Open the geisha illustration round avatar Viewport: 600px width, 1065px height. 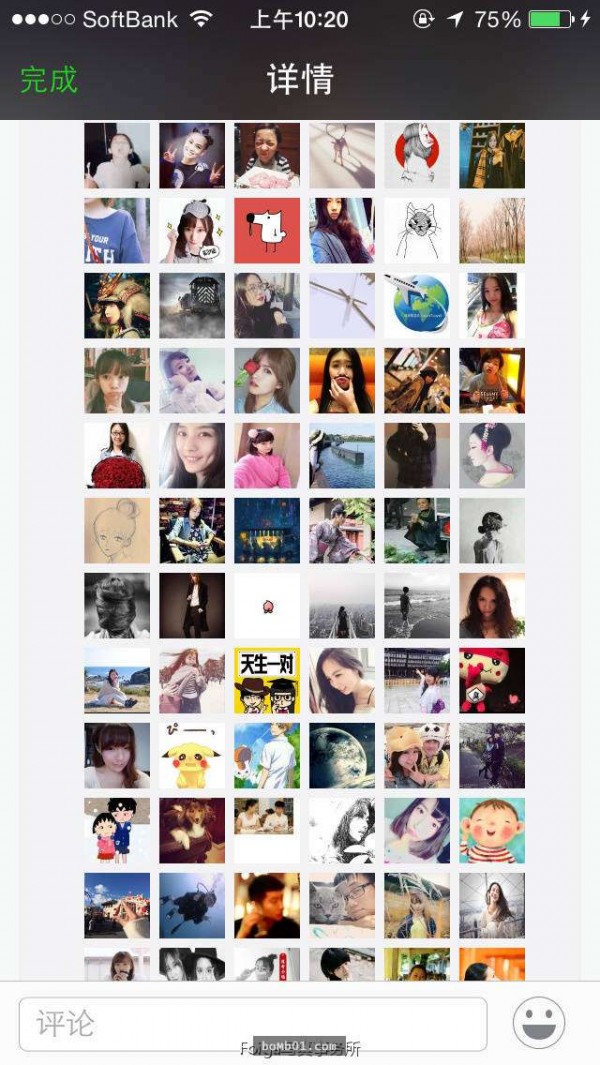pos(492,456)
